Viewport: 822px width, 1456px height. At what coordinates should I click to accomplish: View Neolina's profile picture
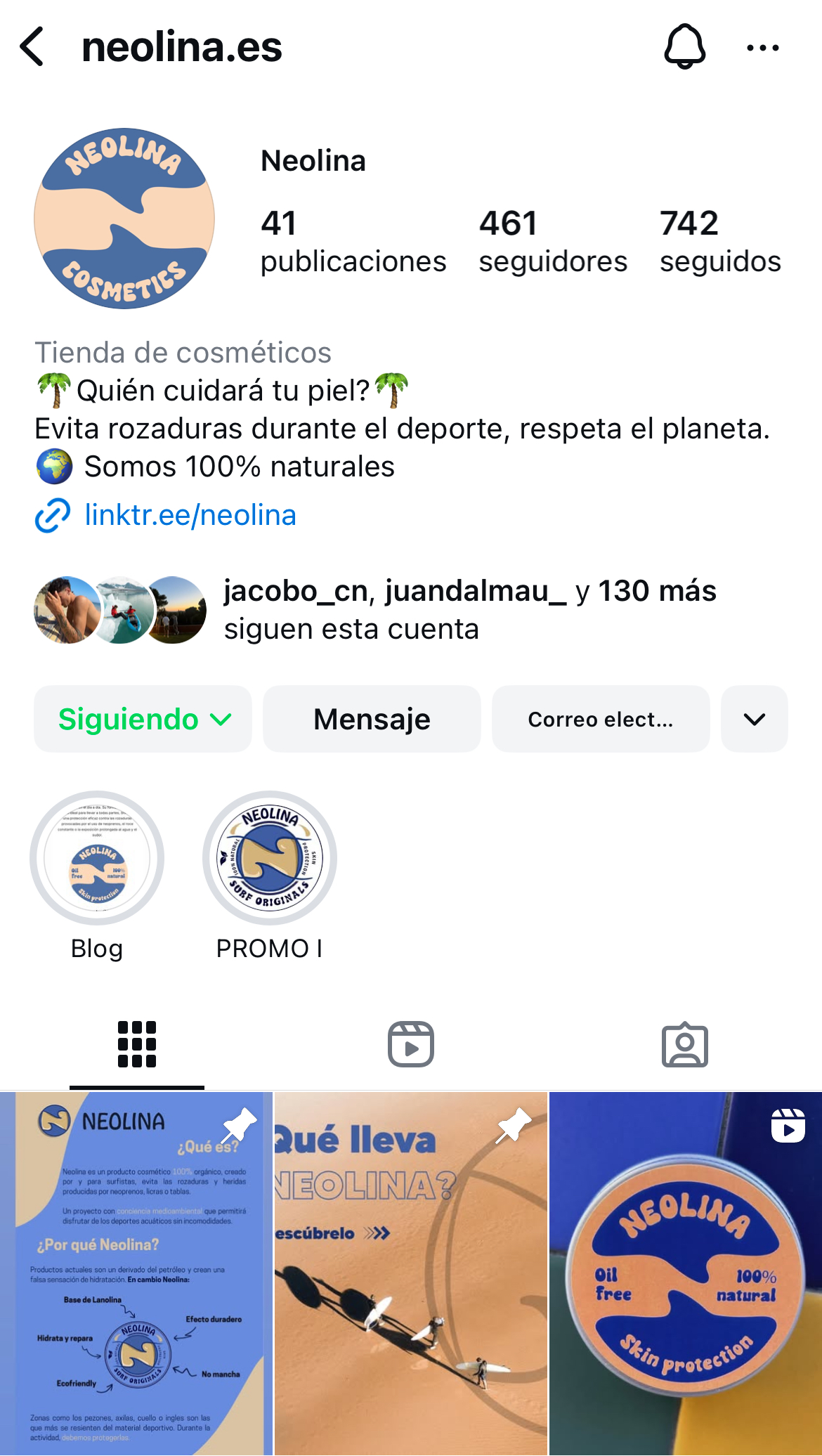click(124, 219)
